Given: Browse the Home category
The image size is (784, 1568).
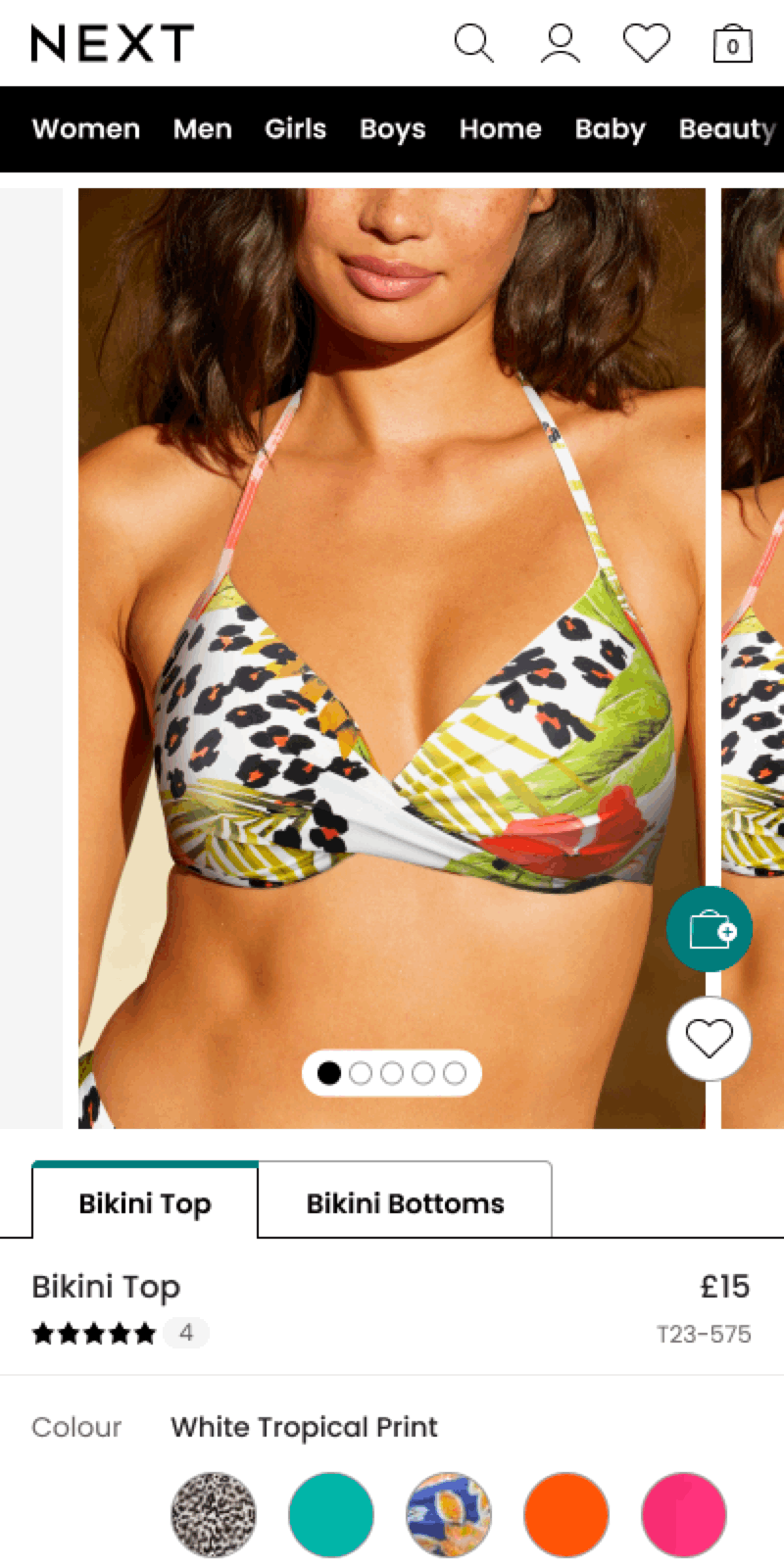Looking at the screenshot, I should (x=500, y=129).
